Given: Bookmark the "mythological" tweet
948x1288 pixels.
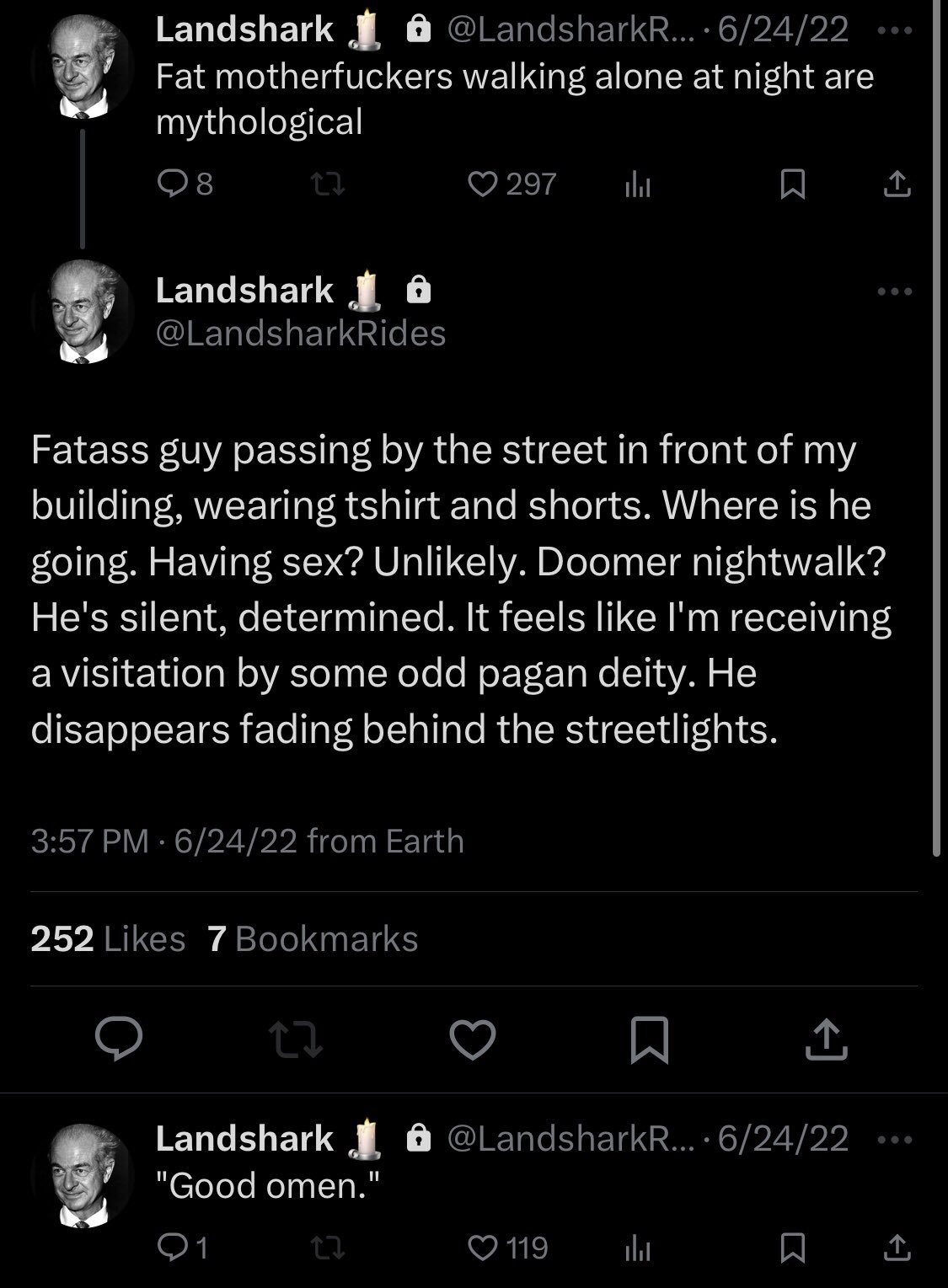Looking at the screenshot, I should tap(792, 184).
